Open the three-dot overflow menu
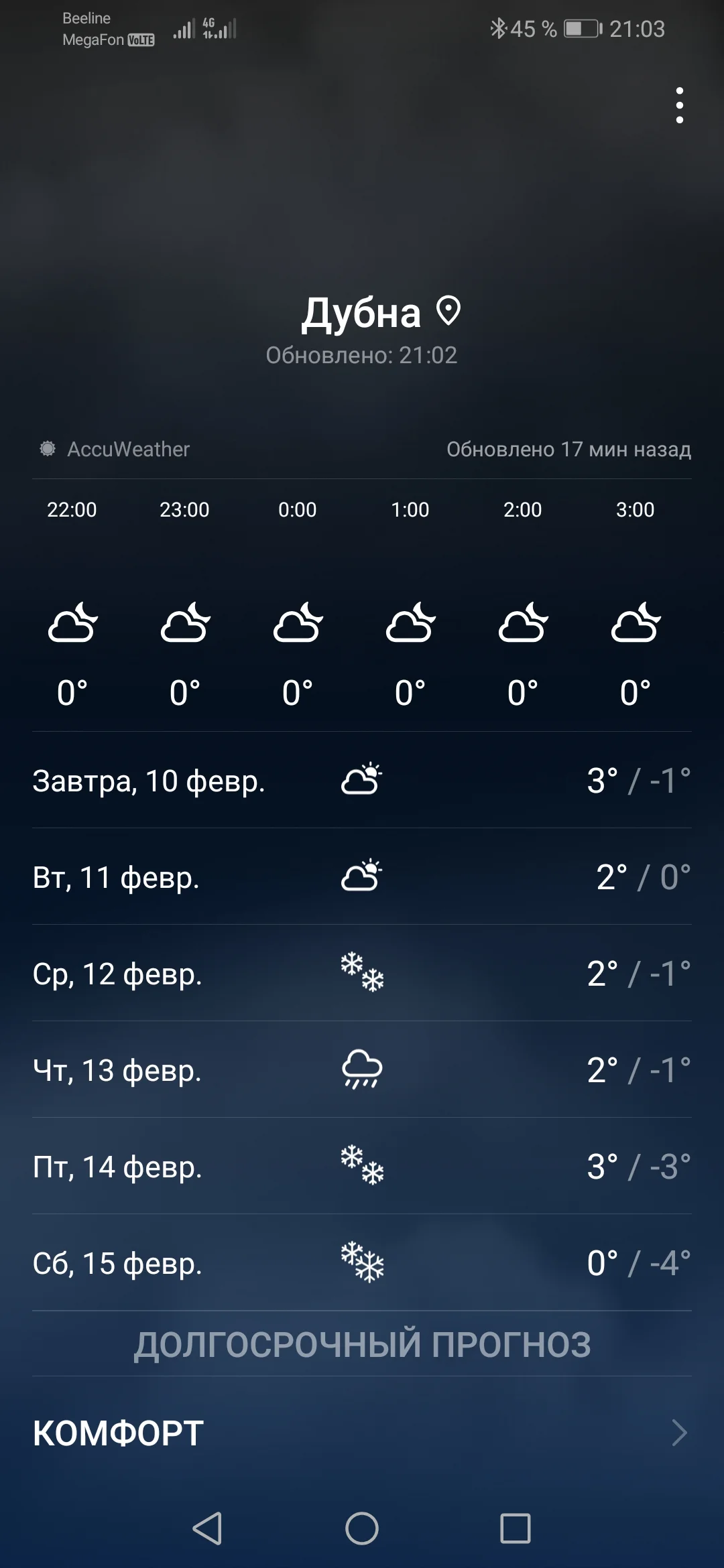The width and height of the screenshot is (724, 1568). pyautogui.click(x=680, y=106)
